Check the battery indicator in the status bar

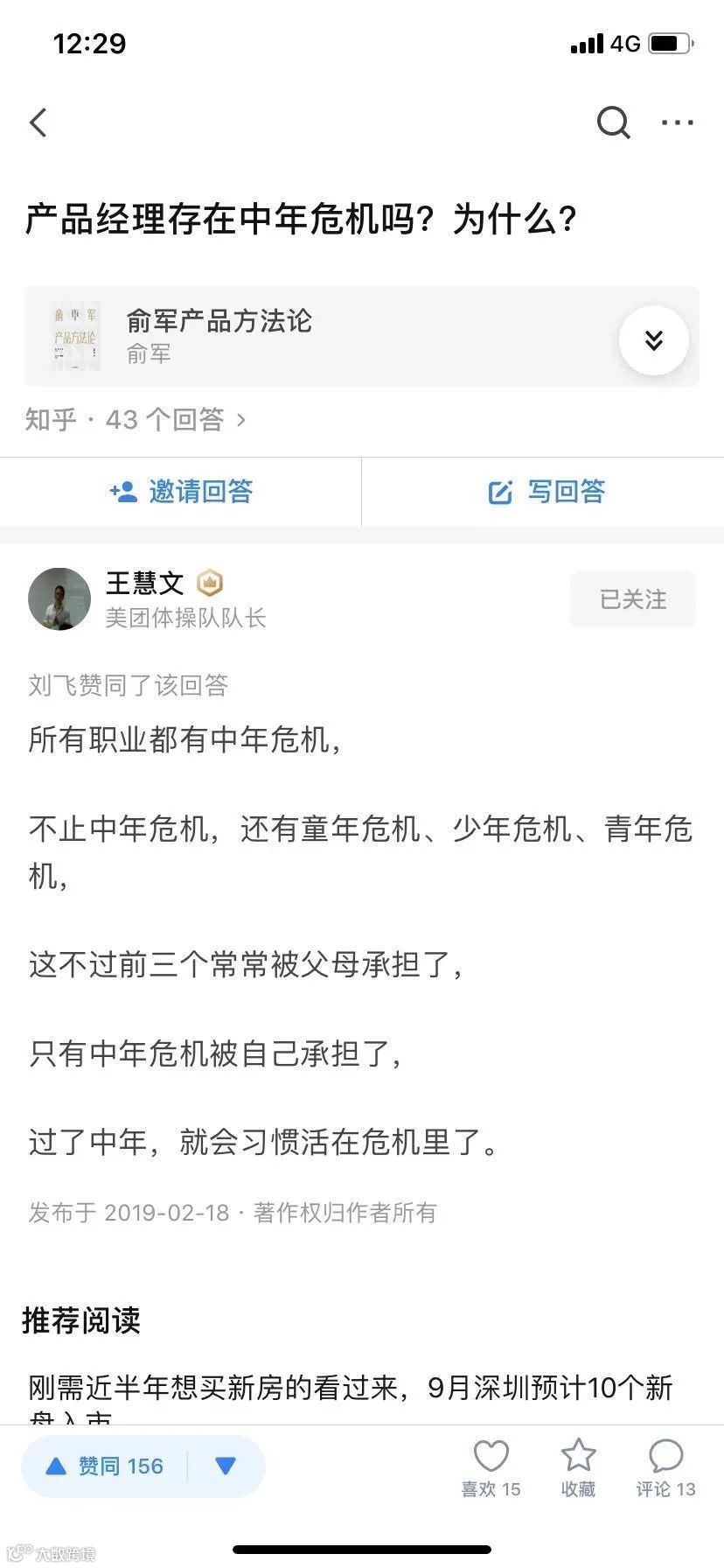(x=670, y=42)
